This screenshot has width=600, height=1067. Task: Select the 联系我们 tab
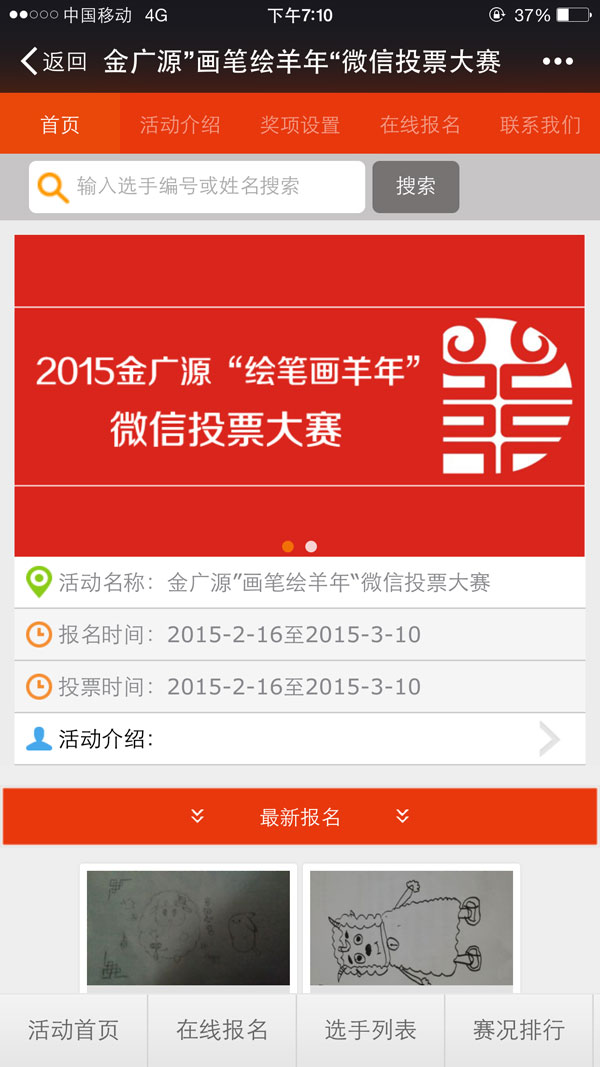coord(540,125)
